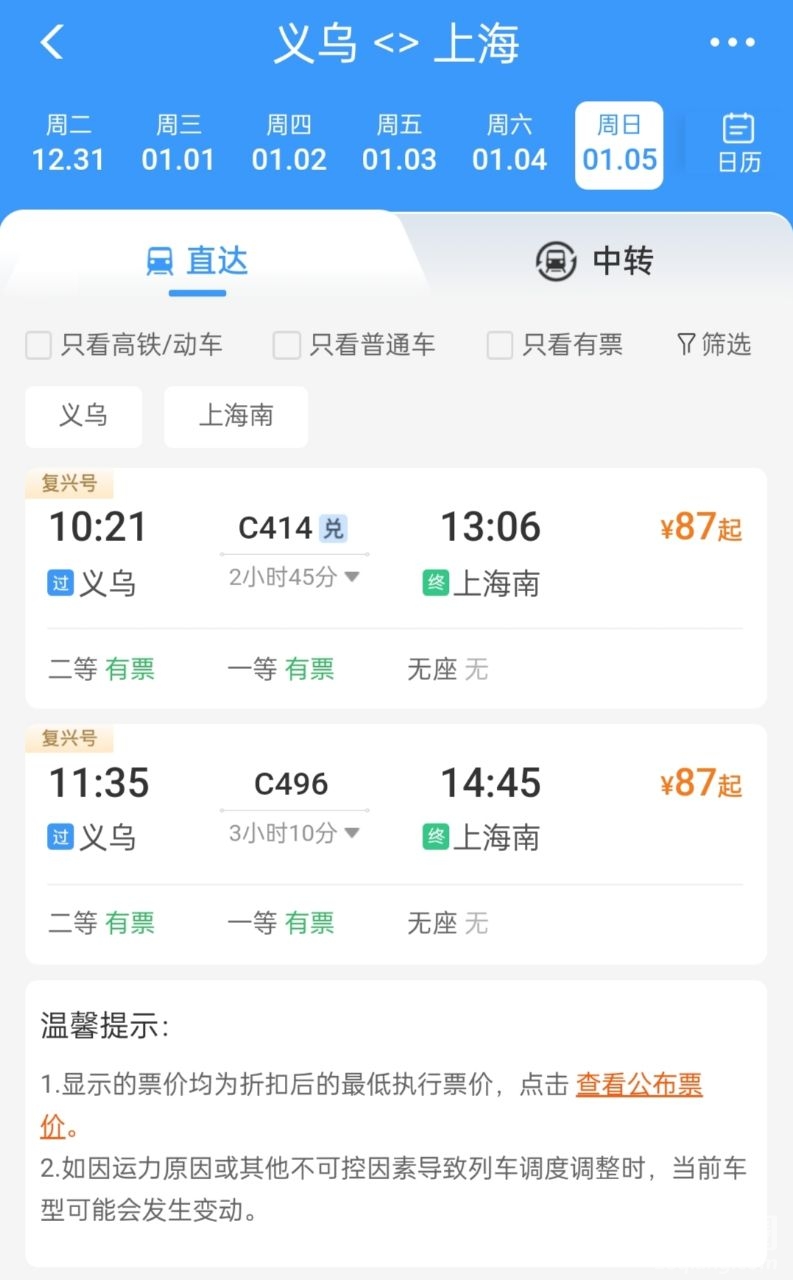Viewport: 793px width, 1280px height.
Task: Select date 周二 12.31
Action: click(x=68, y=144)
